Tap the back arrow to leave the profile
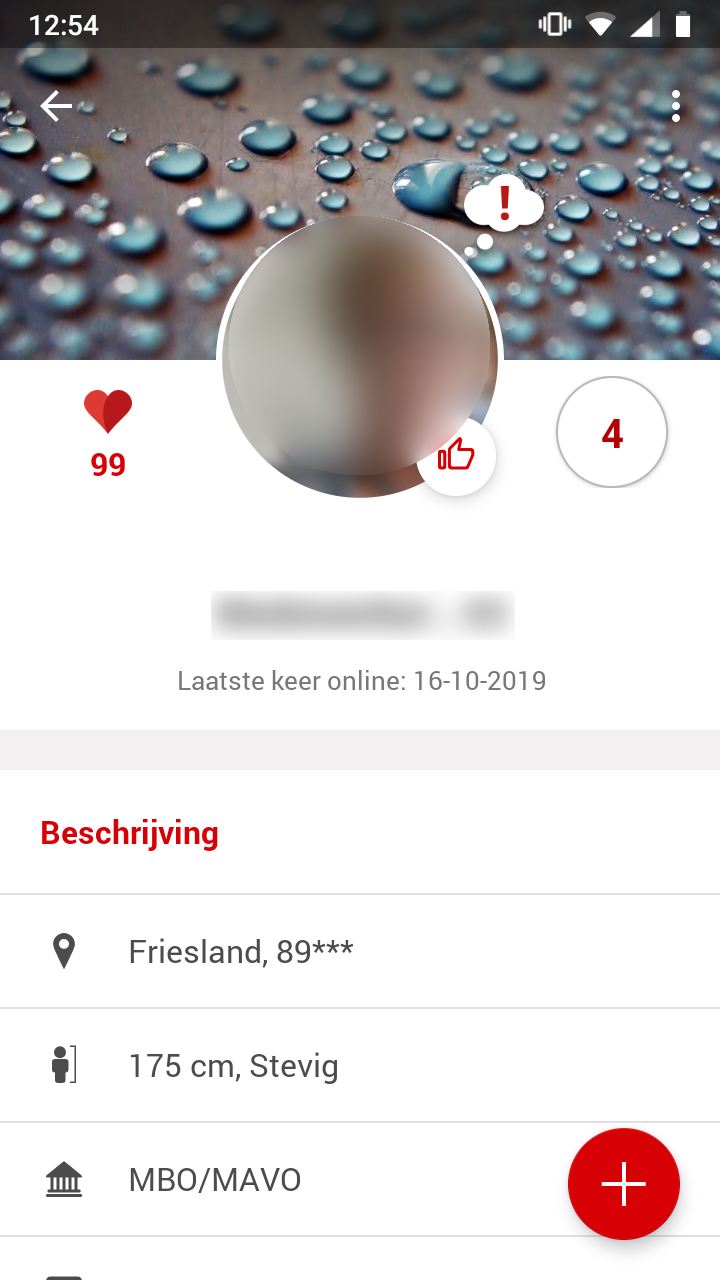This screenshot has height=1280, width=720. tap(56, 105)
